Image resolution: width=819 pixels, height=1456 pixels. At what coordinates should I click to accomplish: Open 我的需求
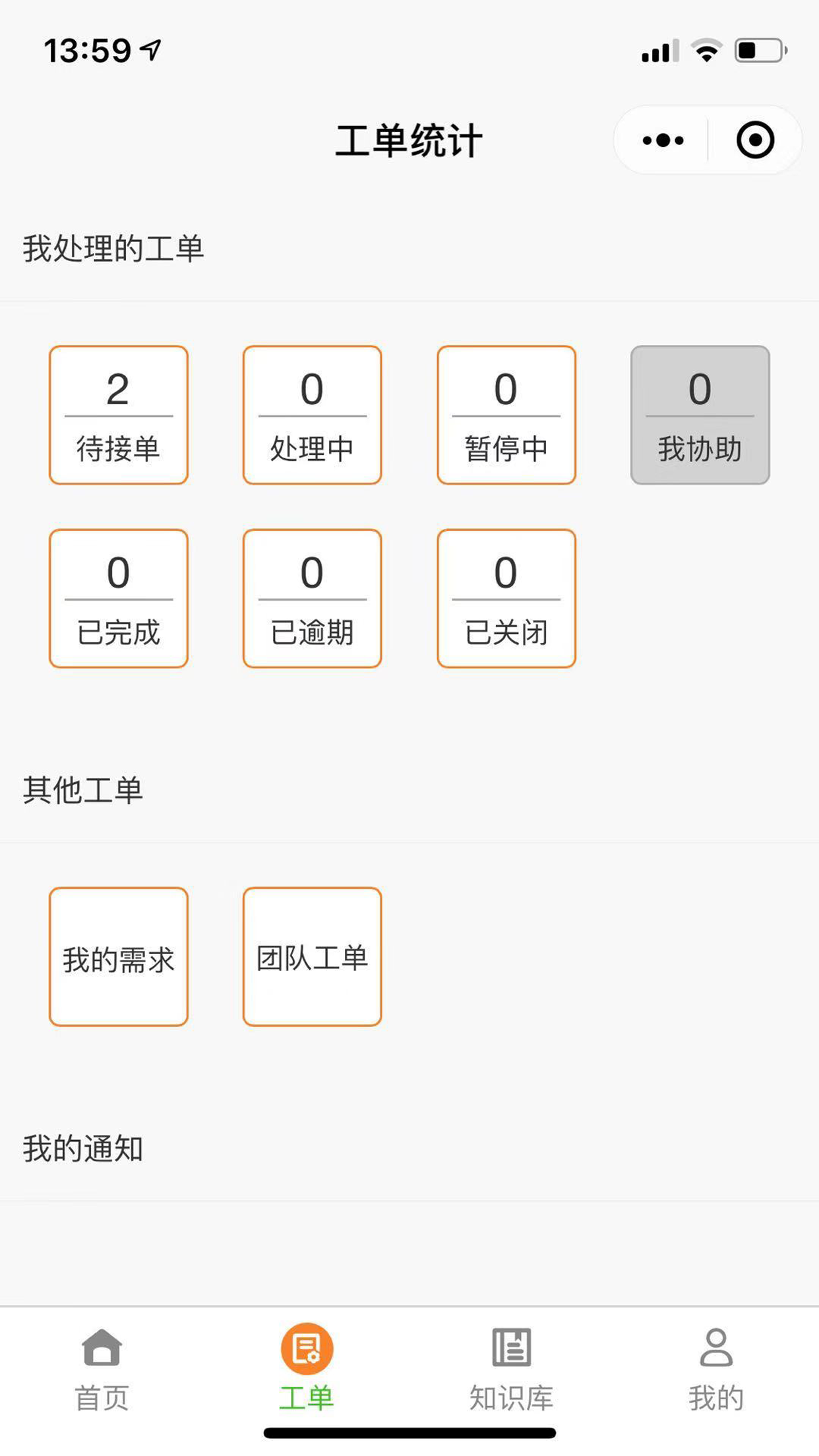[119, 957]
